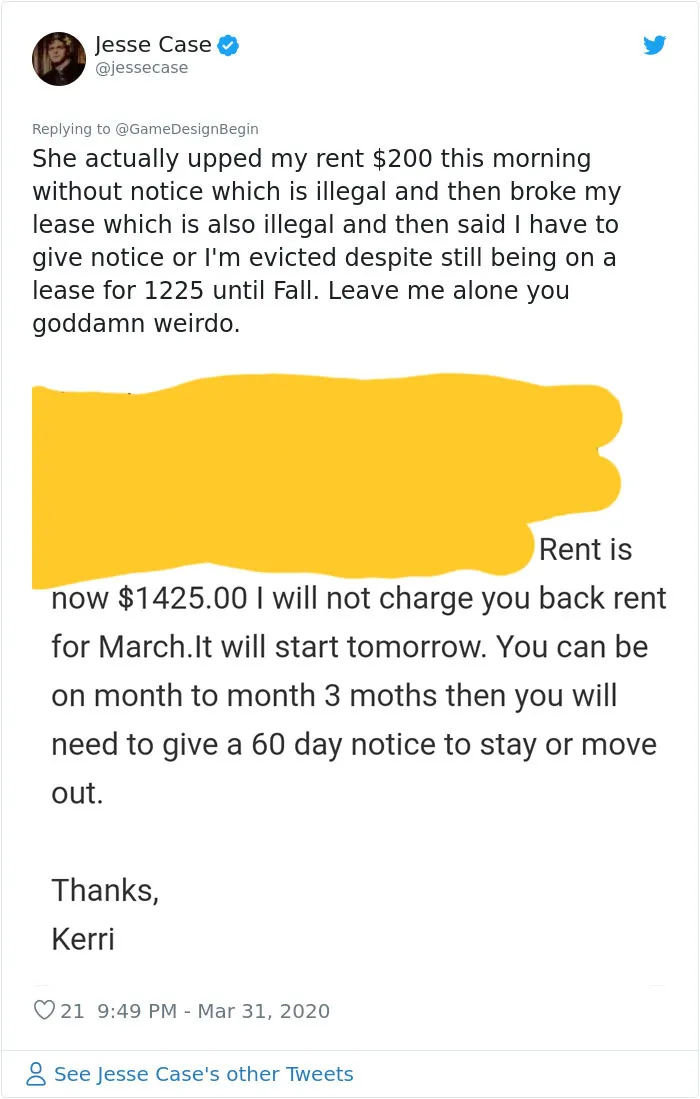Open the 9:49 PM - Mar 31, 2020 timestamp
700x1099 pixels.
(214, 1011)
